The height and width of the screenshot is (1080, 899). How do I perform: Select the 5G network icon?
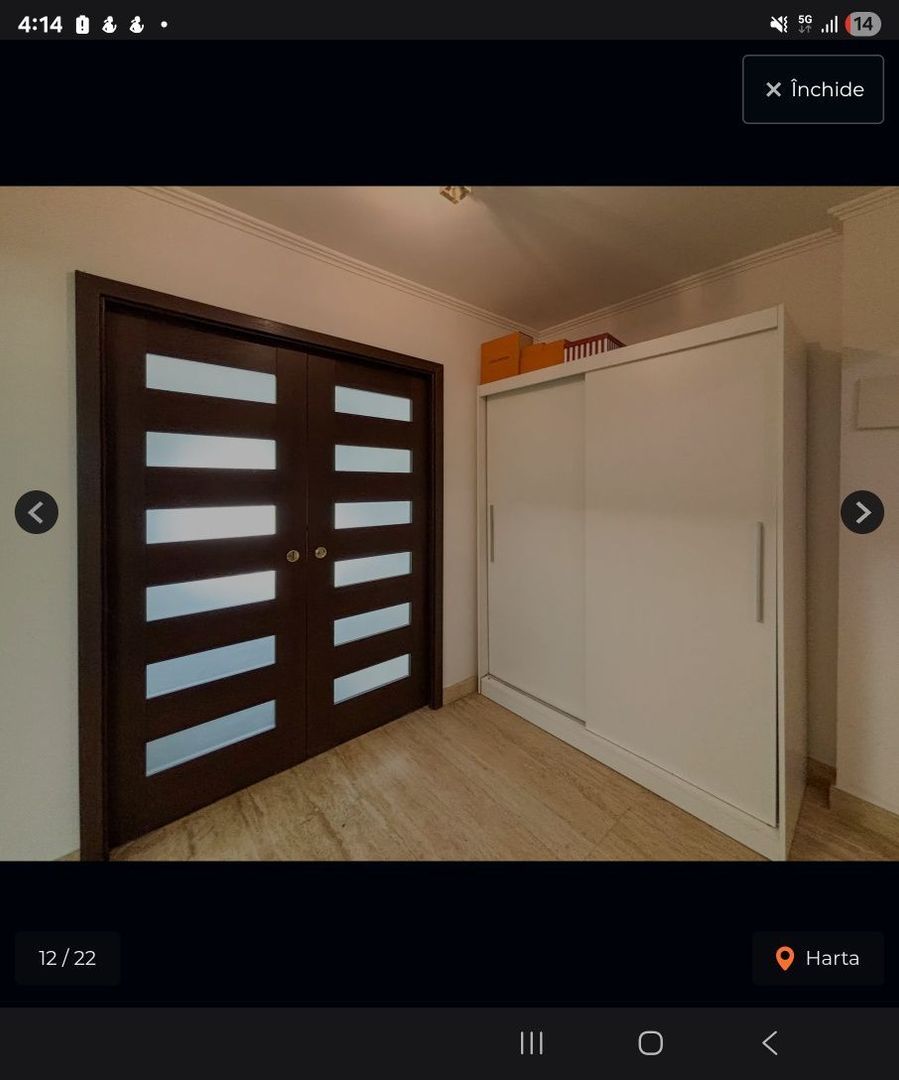click(805, 23)
